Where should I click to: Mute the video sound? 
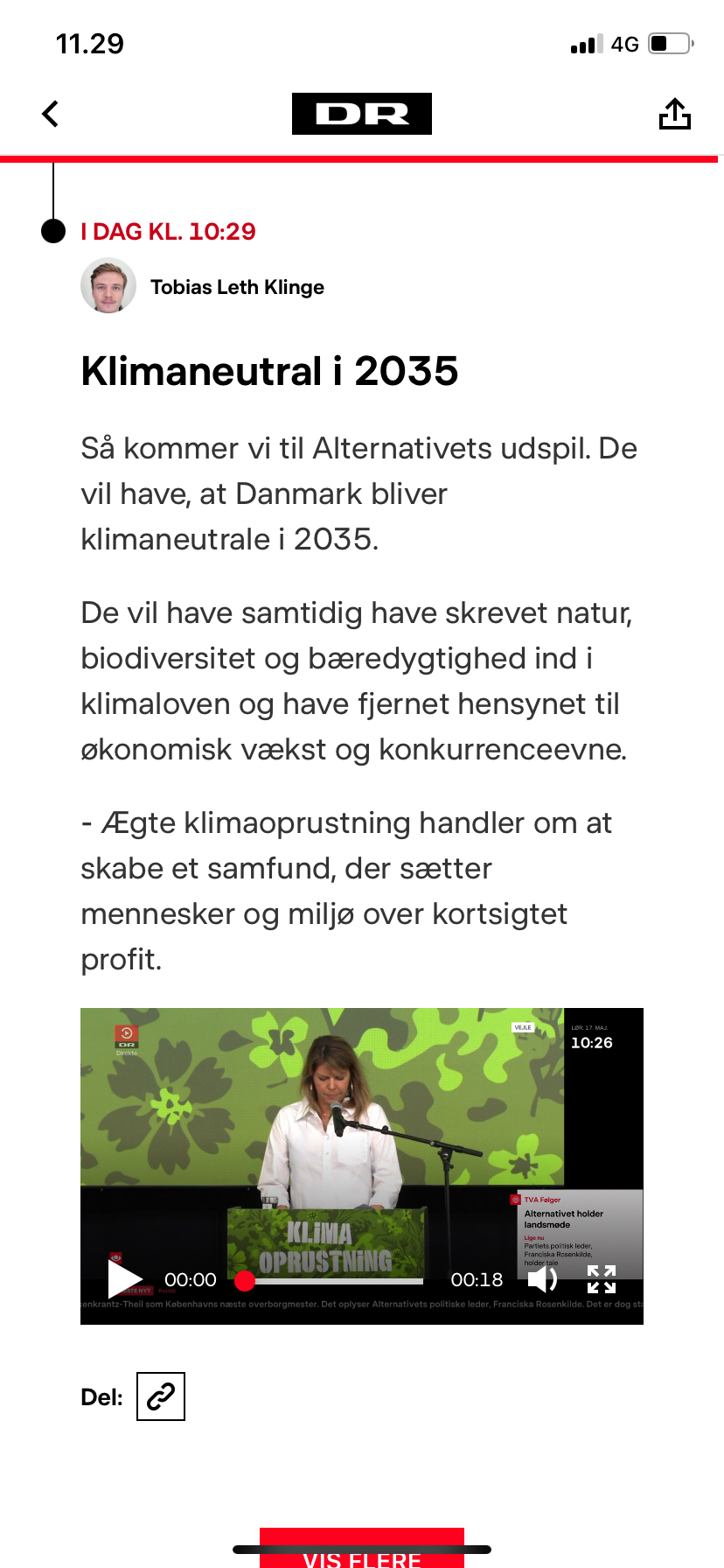tap(542, 1279)
